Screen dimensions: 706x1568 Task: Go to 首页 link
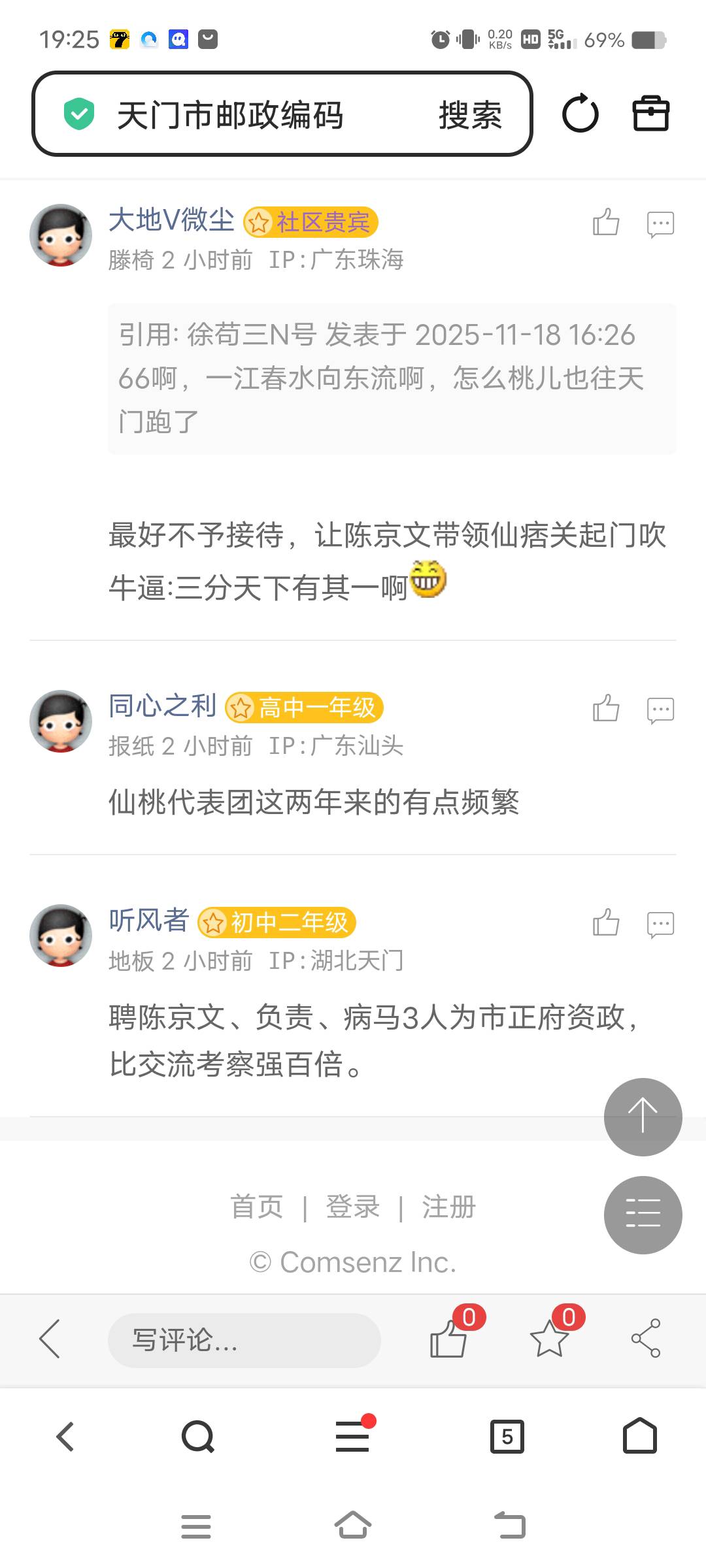pyautogui.click(x=257, y=1206)
